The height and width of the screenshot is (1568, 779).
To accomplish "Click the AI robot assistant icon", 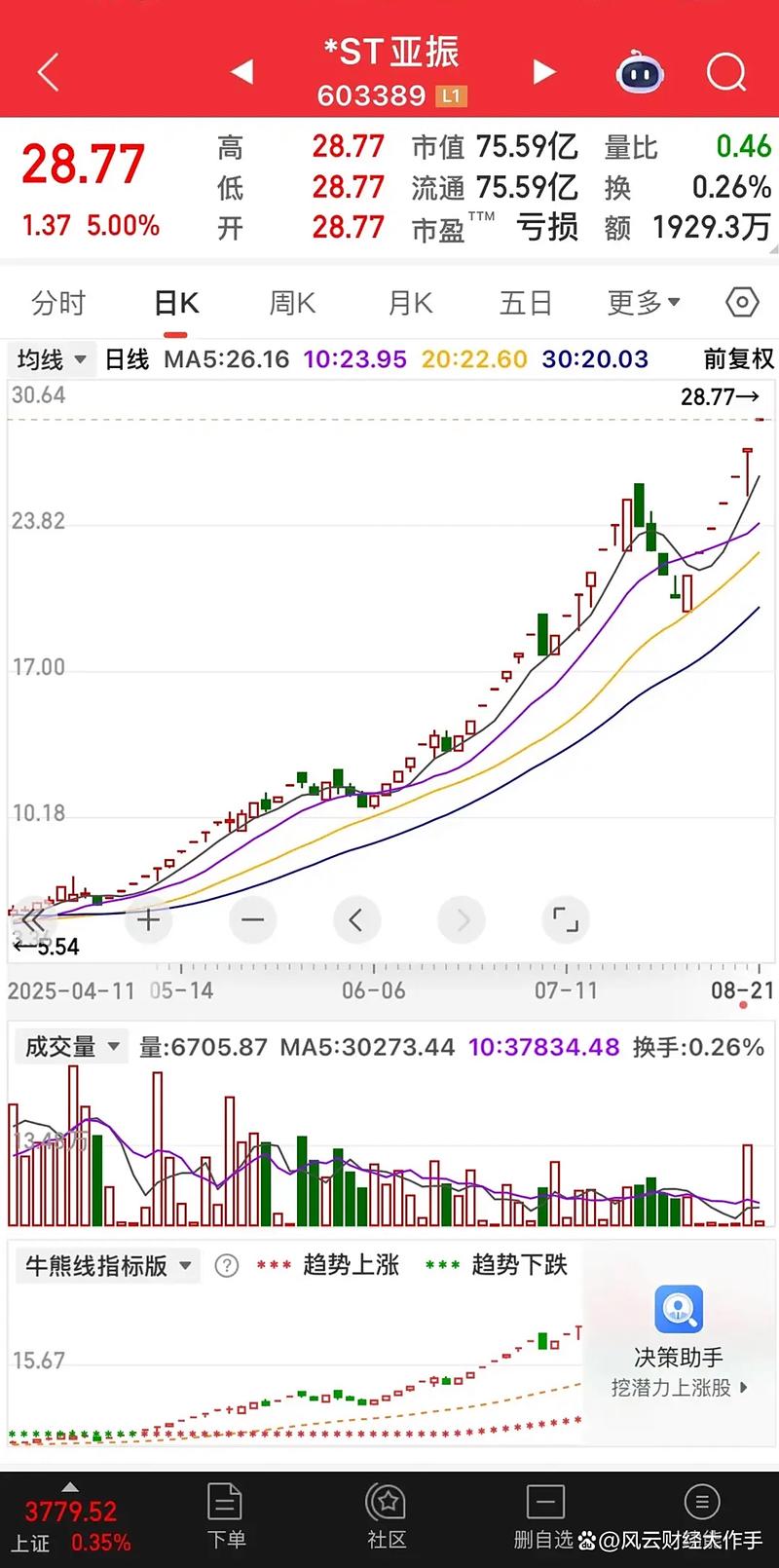I will click(639, 71).
